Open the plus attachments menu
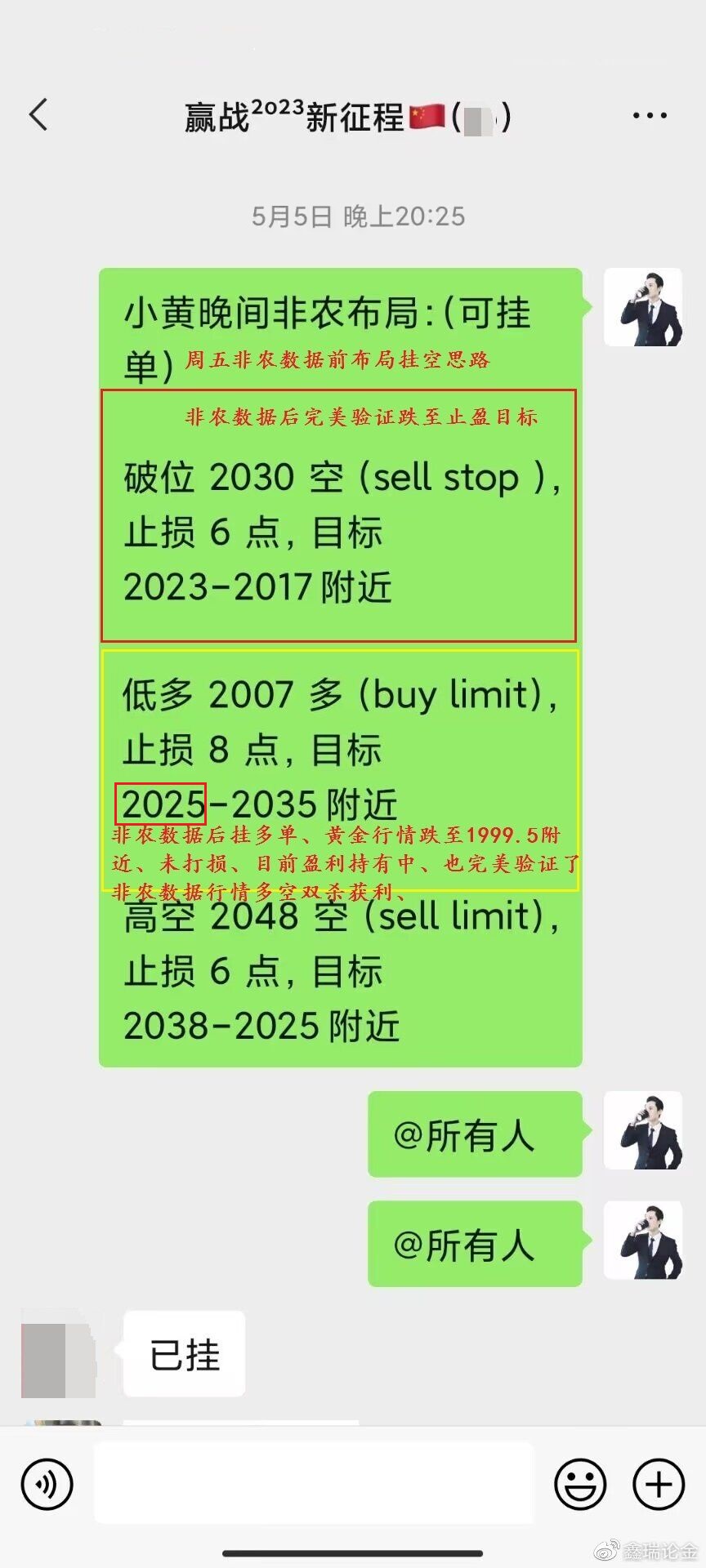The image size is (706, 1568). click(659, 1484)
